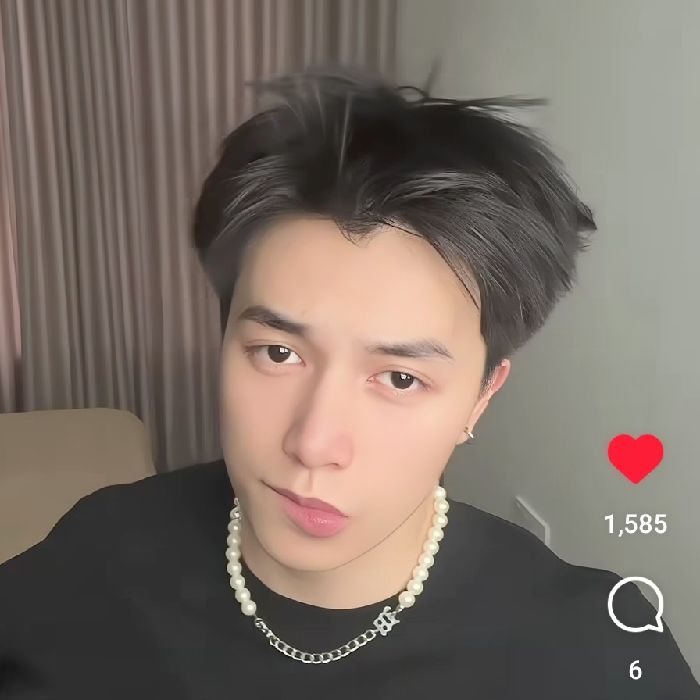Open the comments speech bubble
This screenshot has height=700, width=700.
635,606
